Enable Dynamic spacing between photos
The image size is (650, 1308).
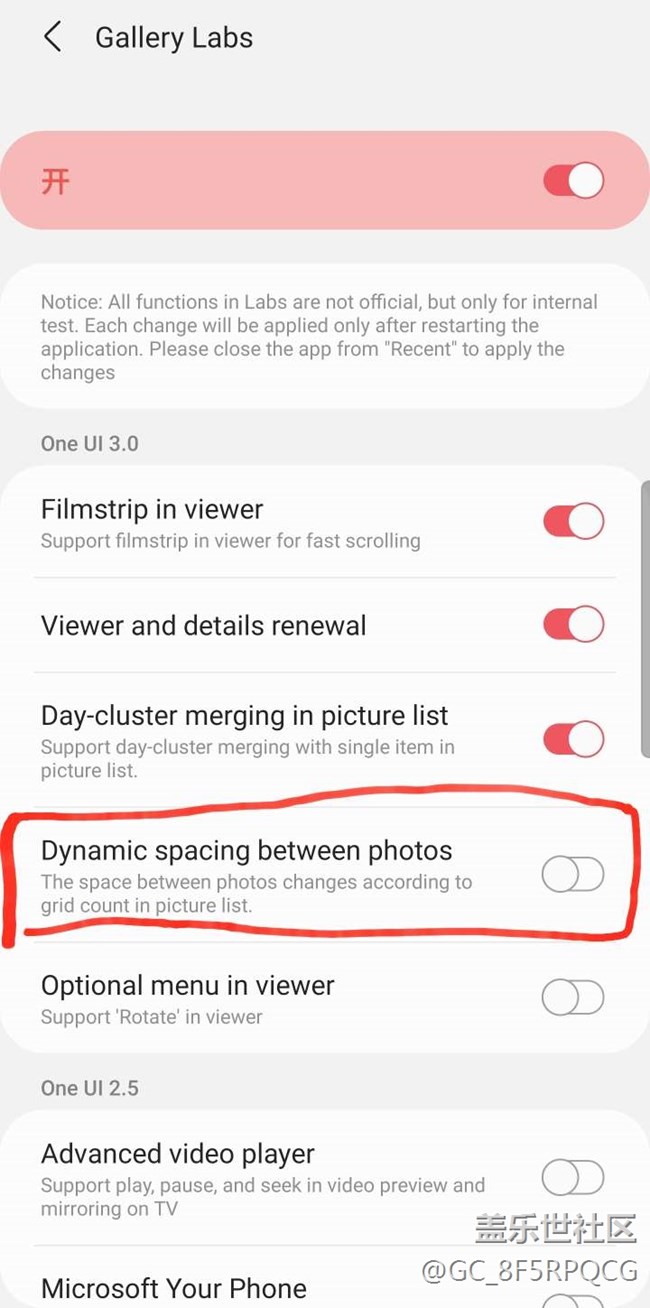[573, 875]
